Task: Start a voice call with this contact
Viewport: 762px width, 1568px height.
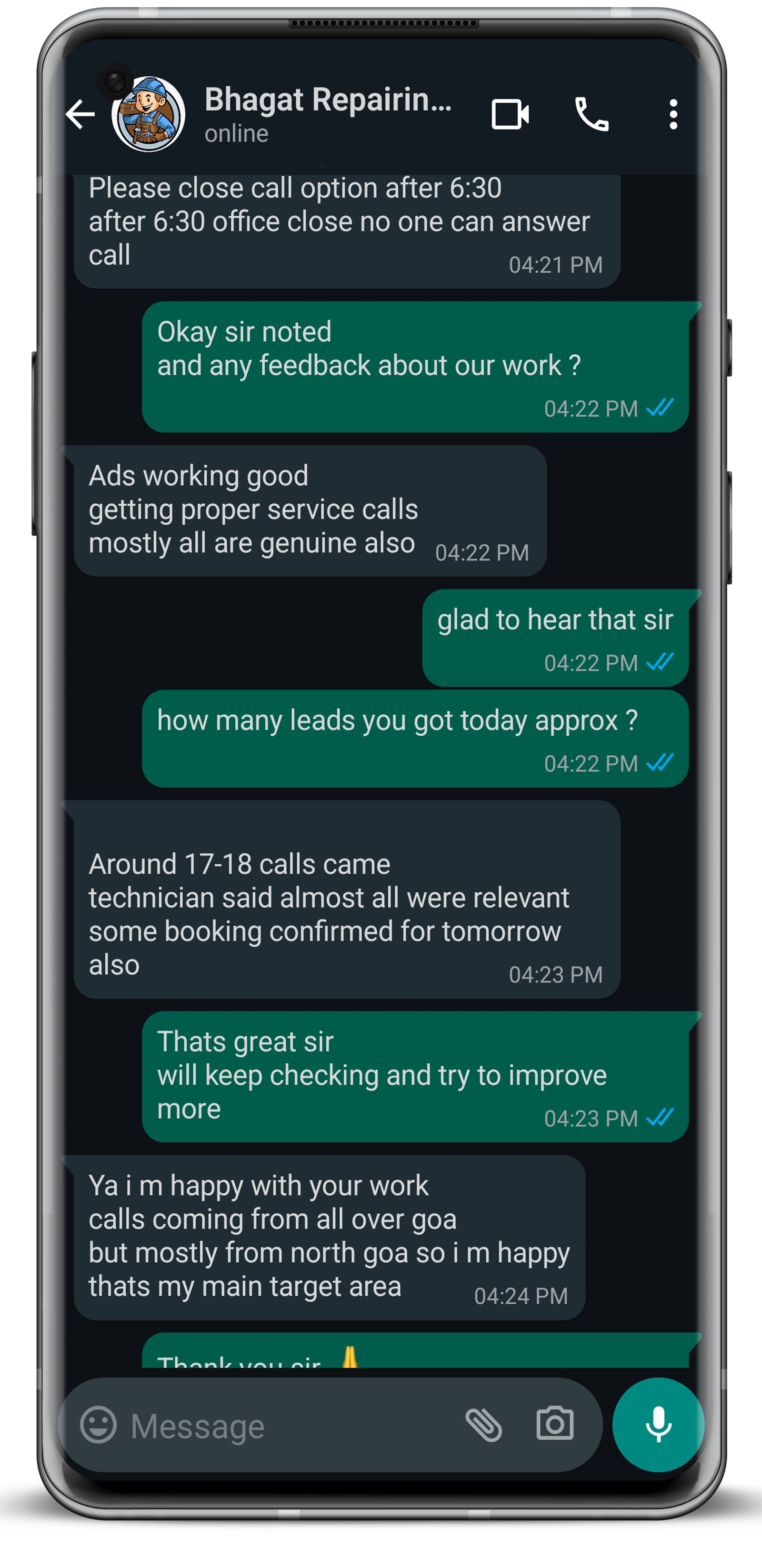Action: tap(592, 114)
